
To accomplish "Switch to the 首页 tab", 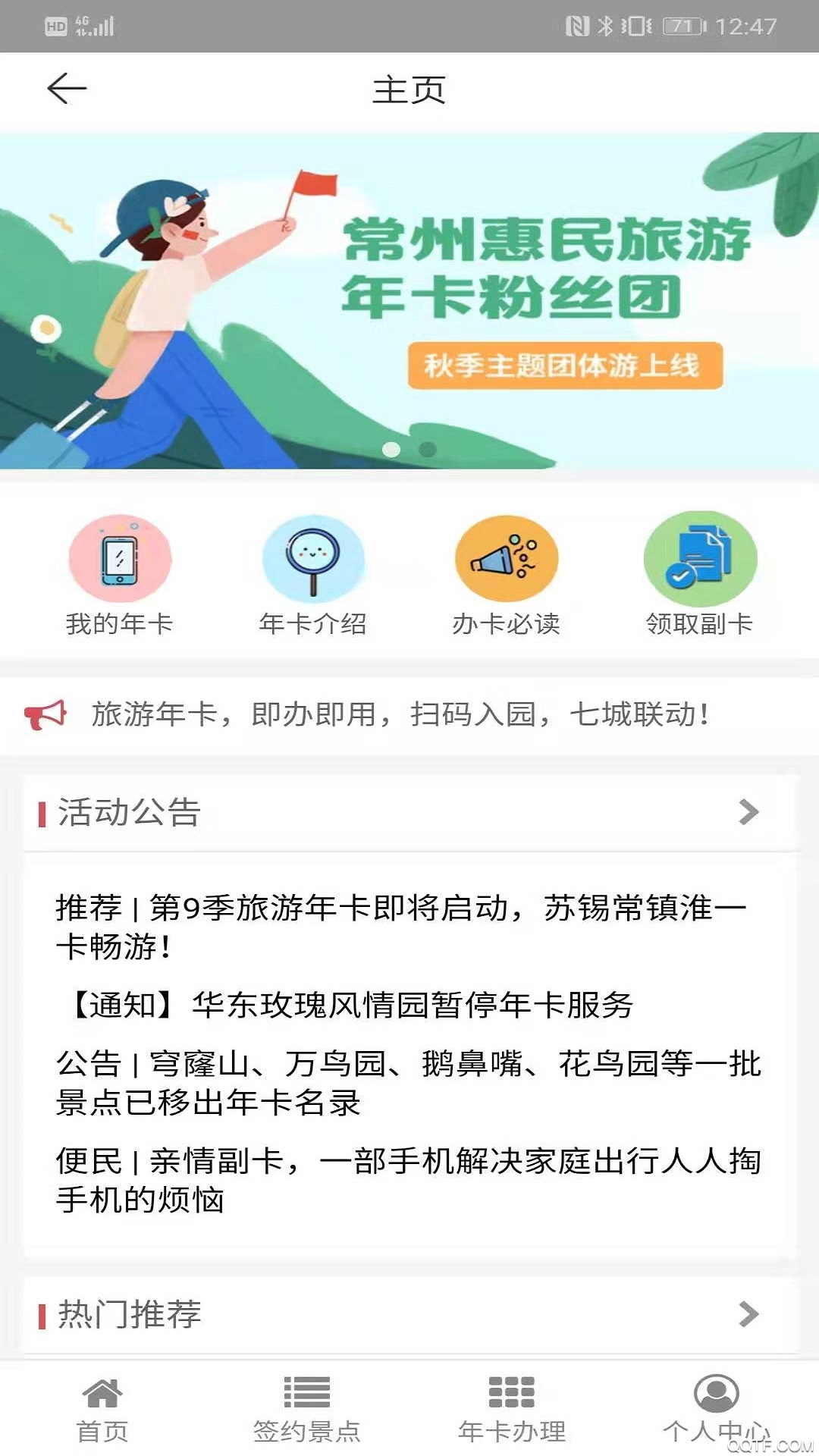I will click(x=102, y=1409).
